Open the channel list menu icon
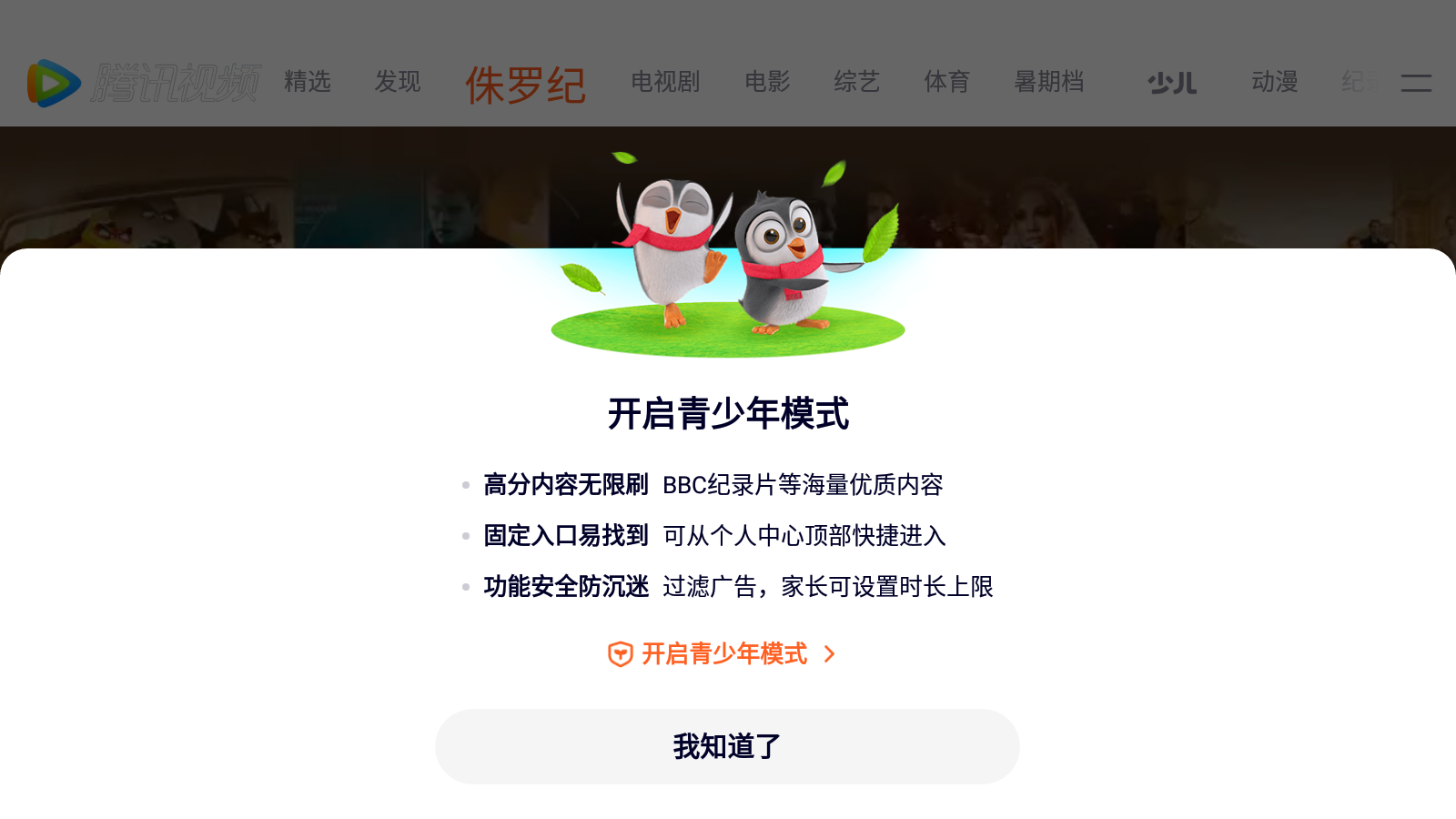The image size is (1456, 819). [1415, 83]
